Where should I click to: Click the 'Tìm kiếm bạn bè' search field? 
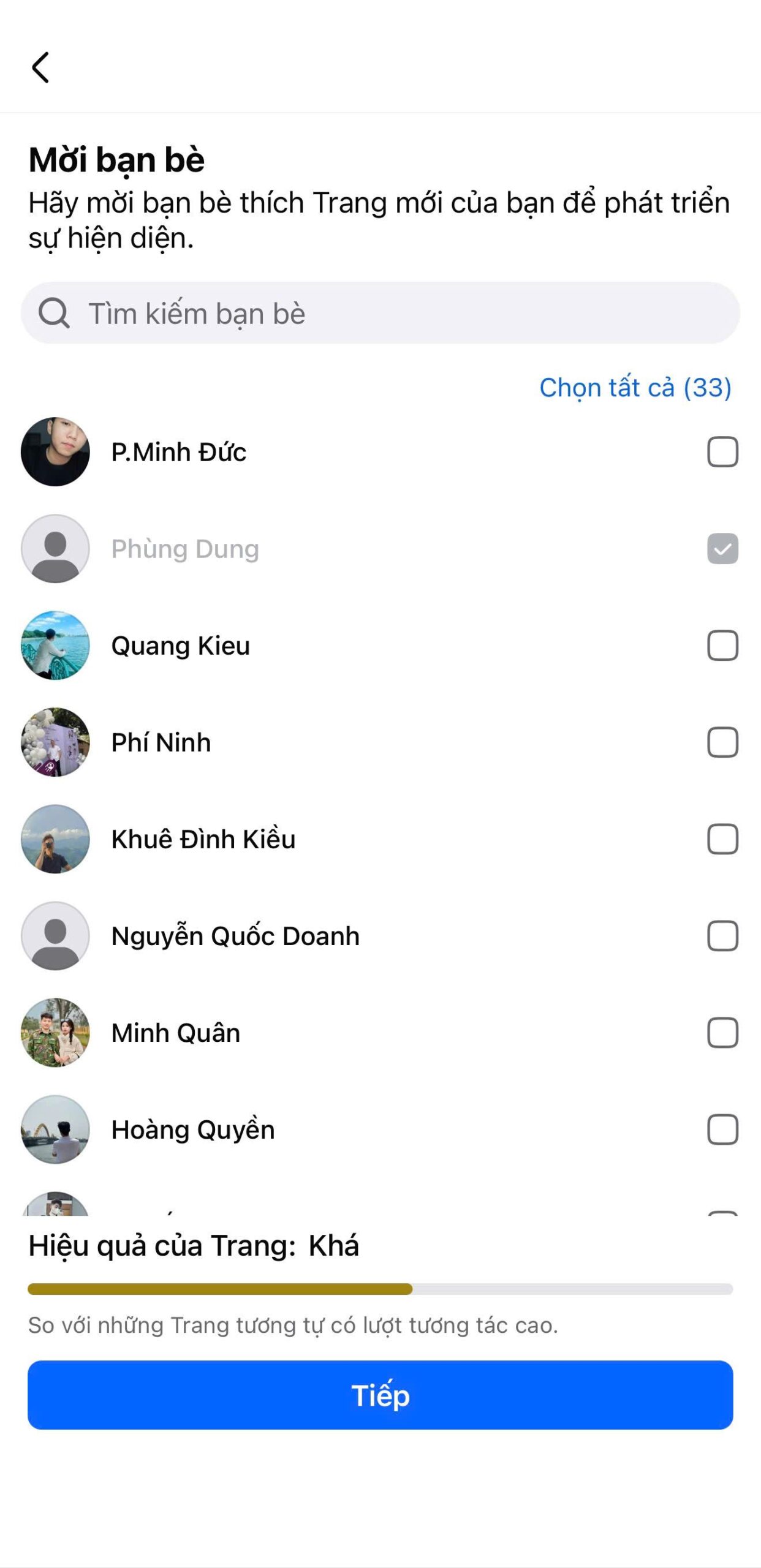tap(380, 314)
